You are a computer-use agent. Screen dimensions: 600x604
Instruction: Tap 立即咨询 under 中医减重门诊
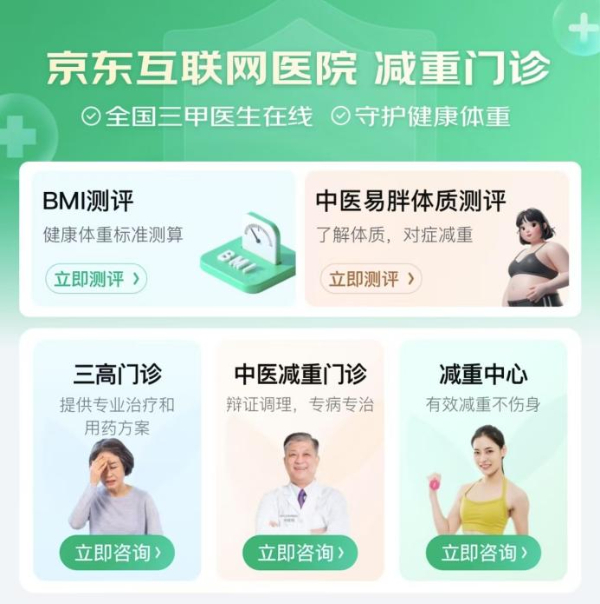point(300,552)
